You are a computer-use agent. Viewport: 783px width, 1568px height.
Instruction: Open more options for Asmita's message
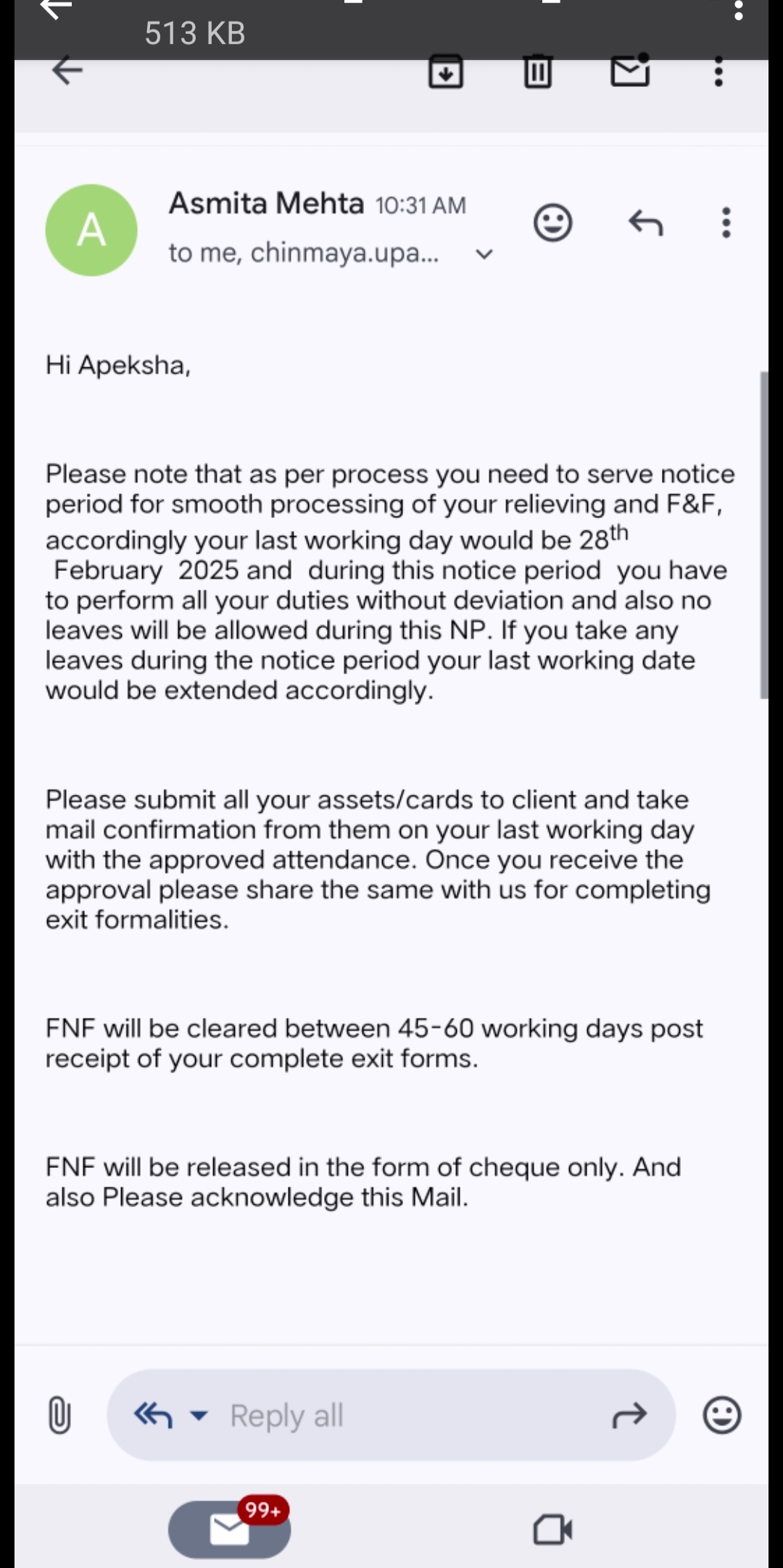click(726, 223)
